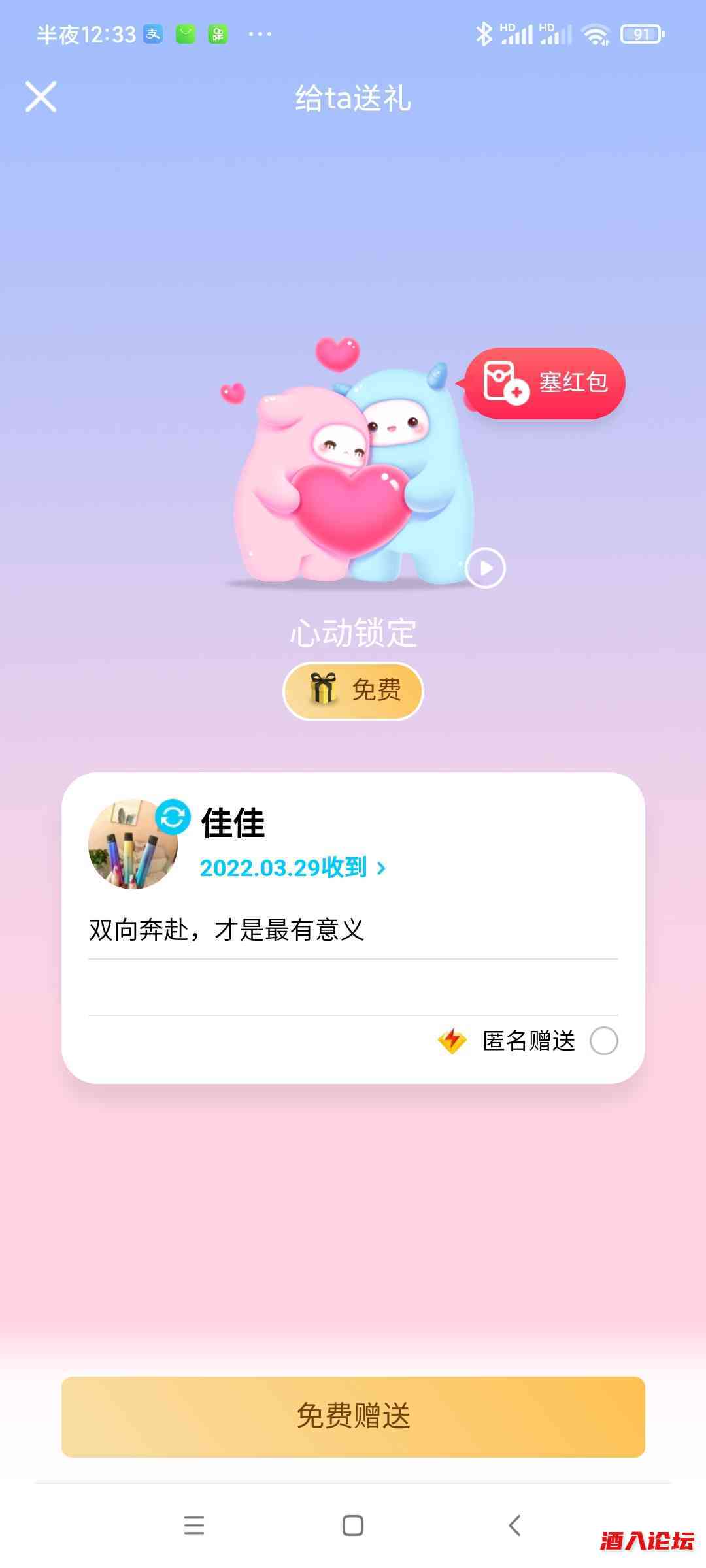Go back using system navigation
Image resolution: width=706 pixels, height=1568 pixels.
click(x=514, y=1526)
